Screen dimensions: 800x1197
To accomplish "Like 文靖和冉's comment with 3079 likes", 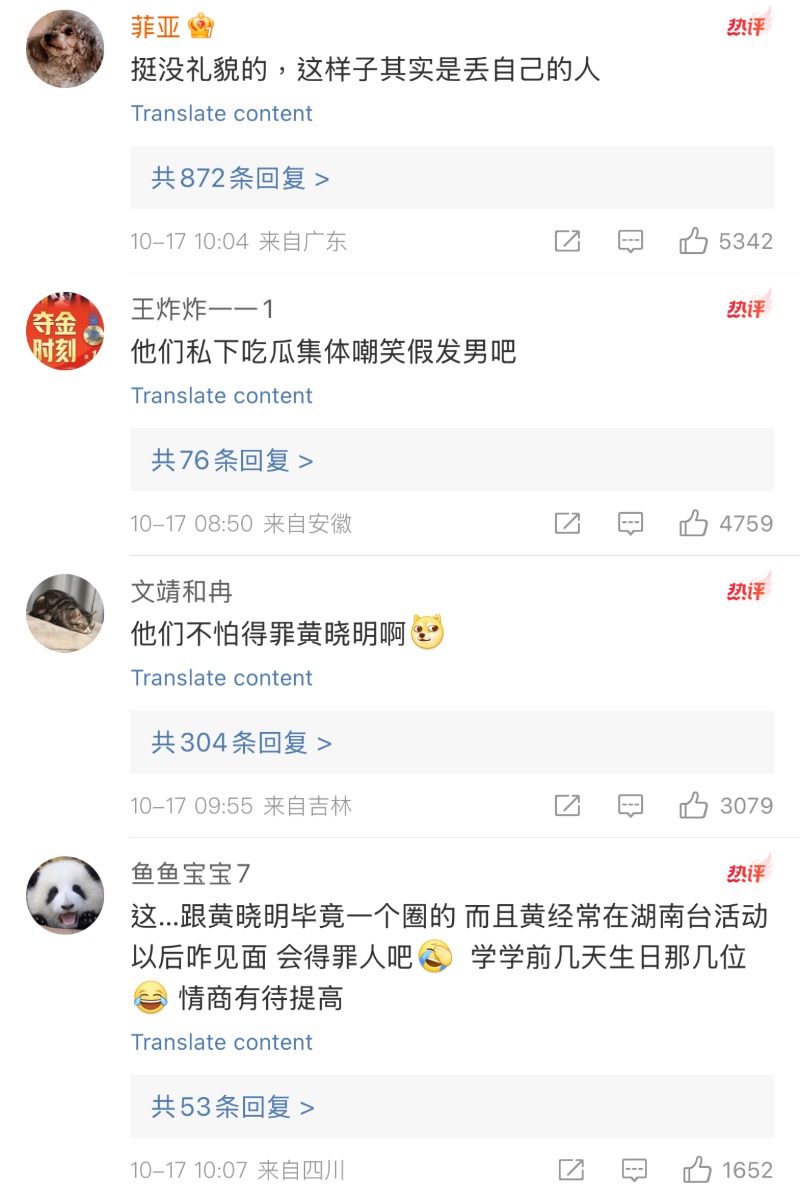I will 693,805.
